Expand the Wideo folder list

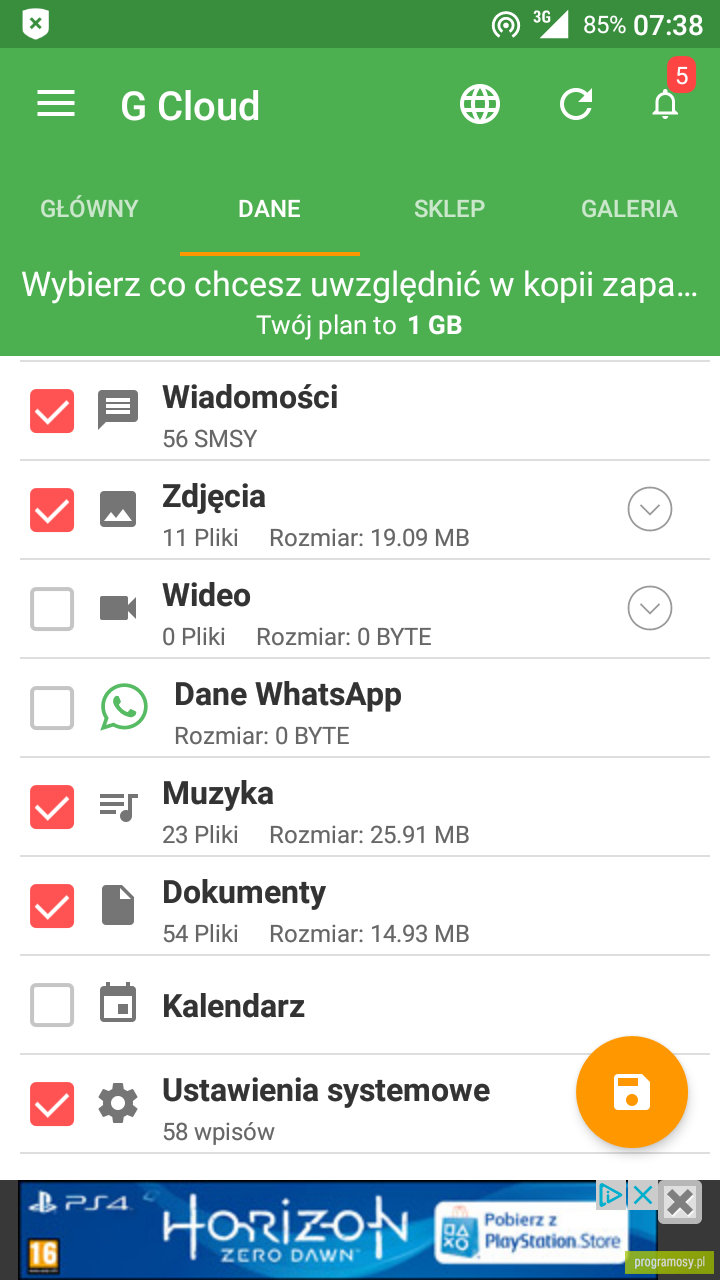point(650,608)
